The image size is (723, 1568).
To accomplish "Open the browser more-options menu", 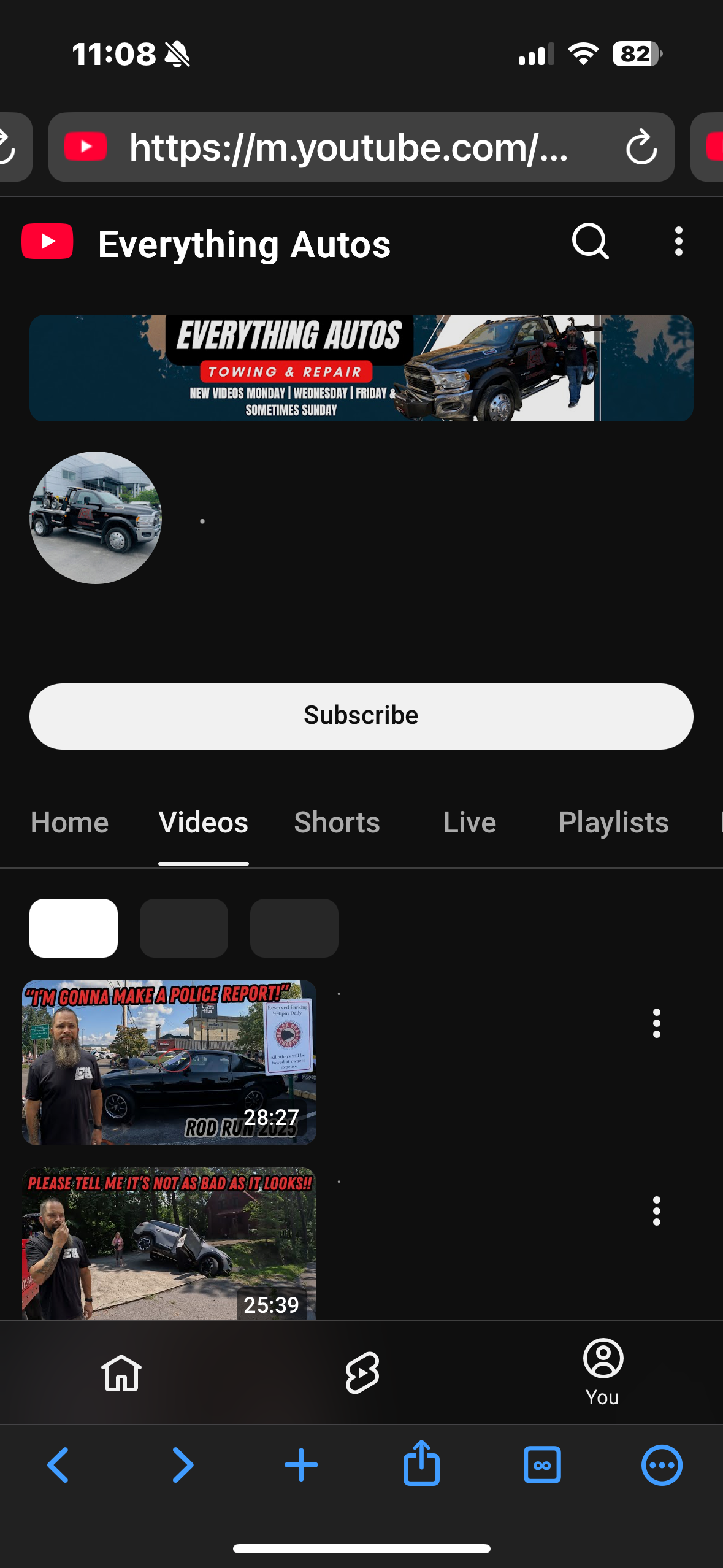I will click(661, 1465).
